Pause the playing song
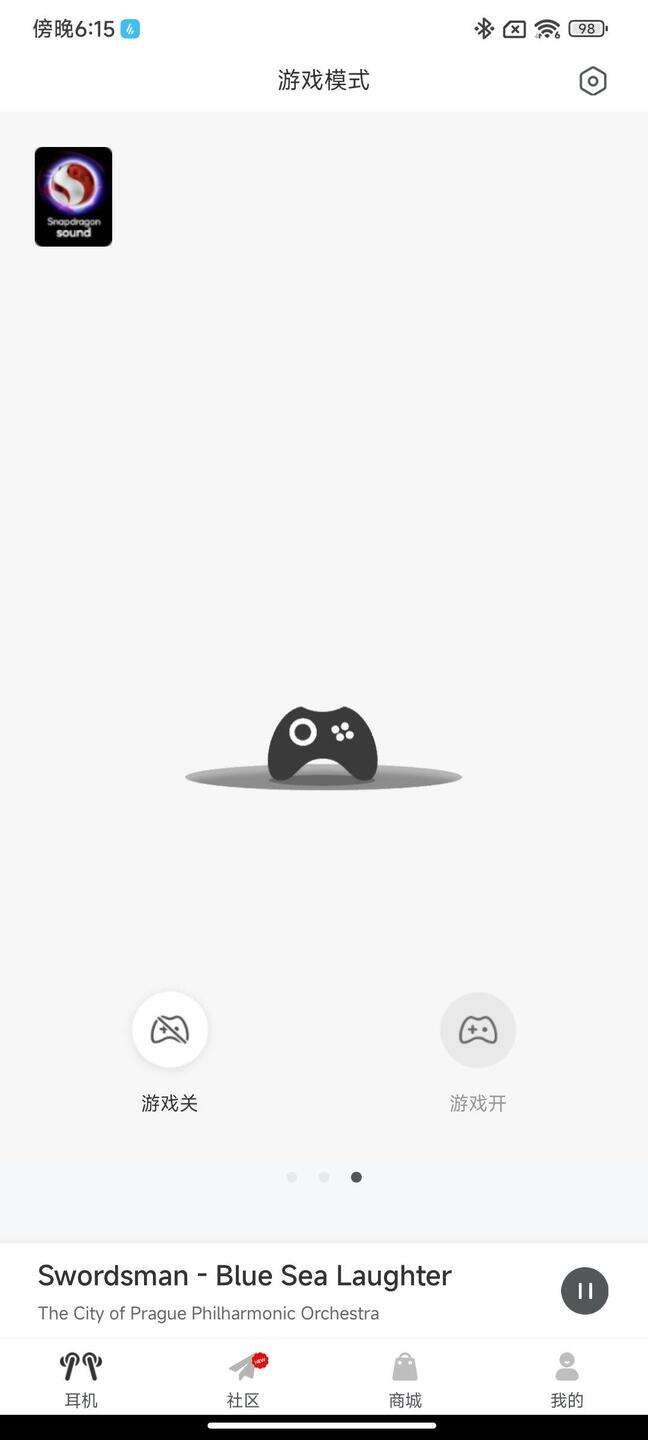This screenshot has width=648, height=1440. coord(585,1291)
